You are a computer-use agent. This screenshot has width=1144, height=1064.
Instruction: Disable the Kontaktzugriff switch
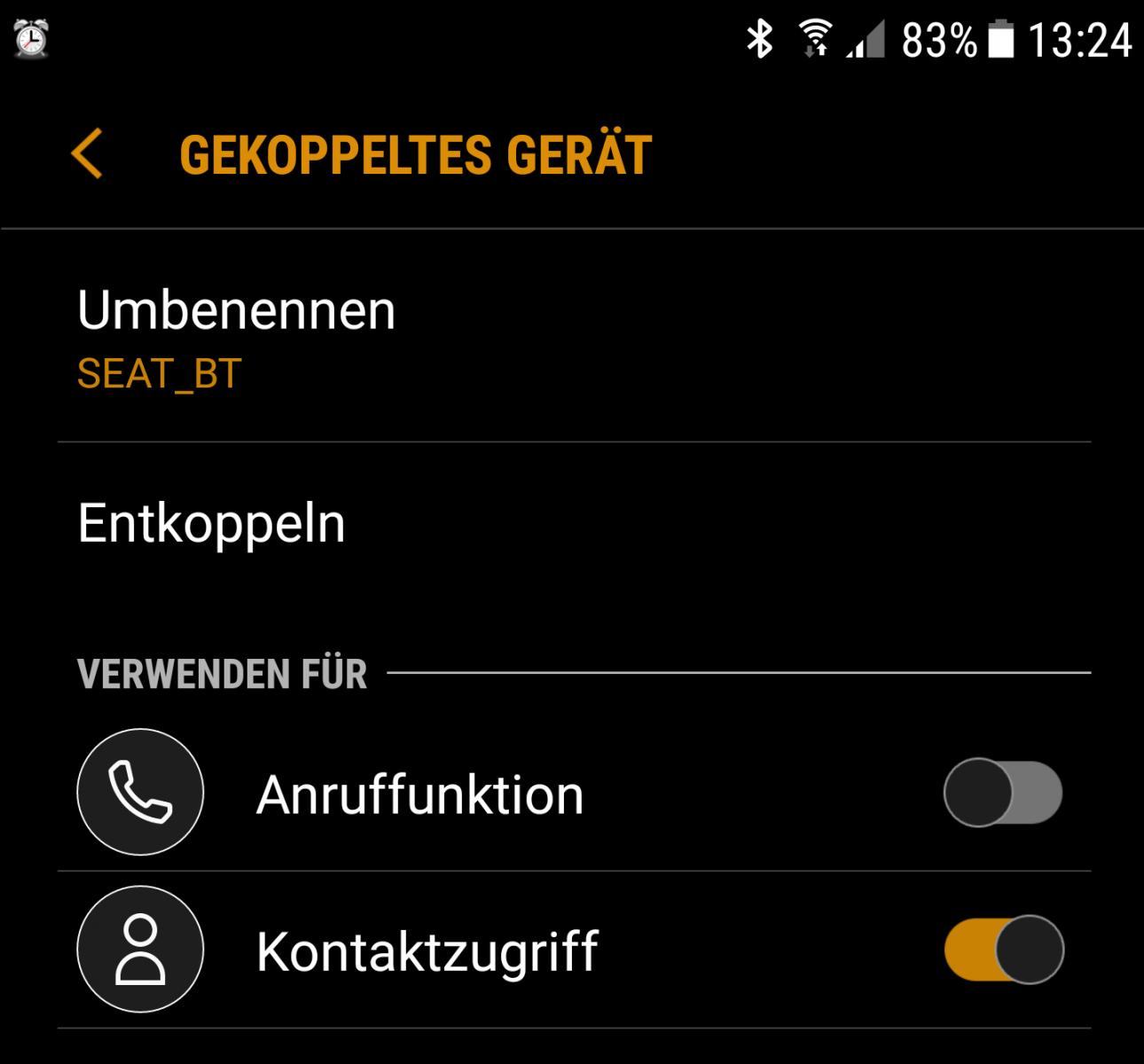coord(1004,950)
